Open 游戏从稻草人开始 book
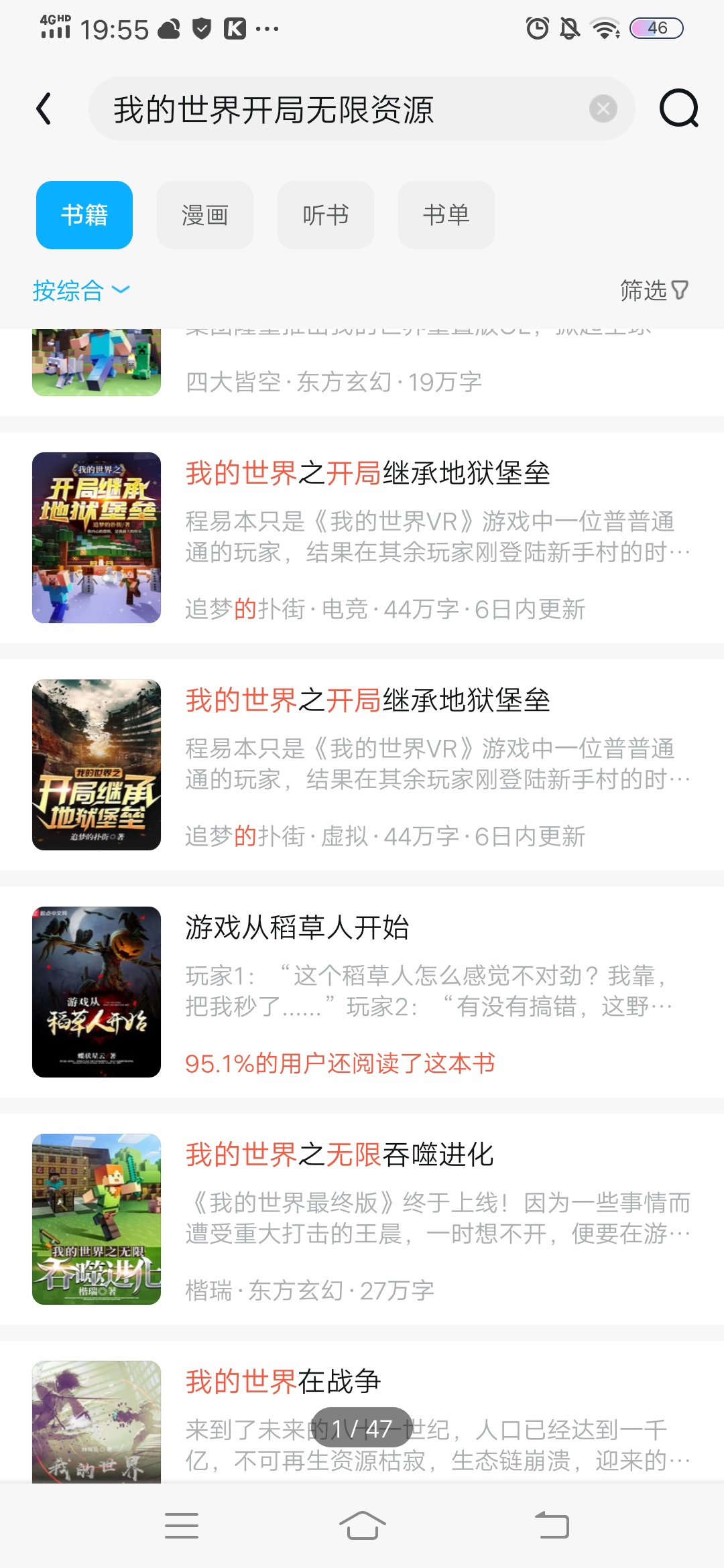Viewport: 724px width, 1568px height. (297, 927)
